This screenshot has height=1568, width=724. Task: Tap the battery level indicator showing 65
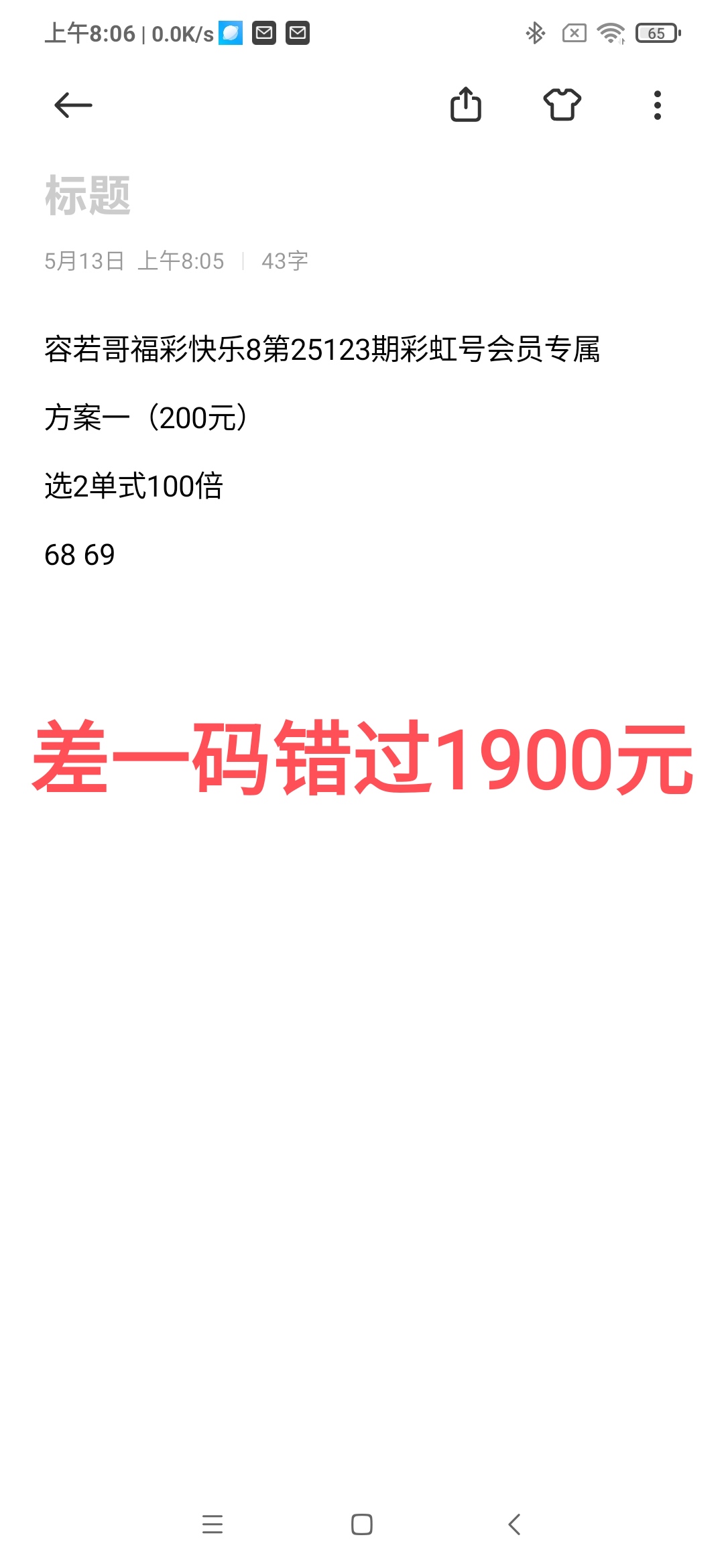[656, 32]
